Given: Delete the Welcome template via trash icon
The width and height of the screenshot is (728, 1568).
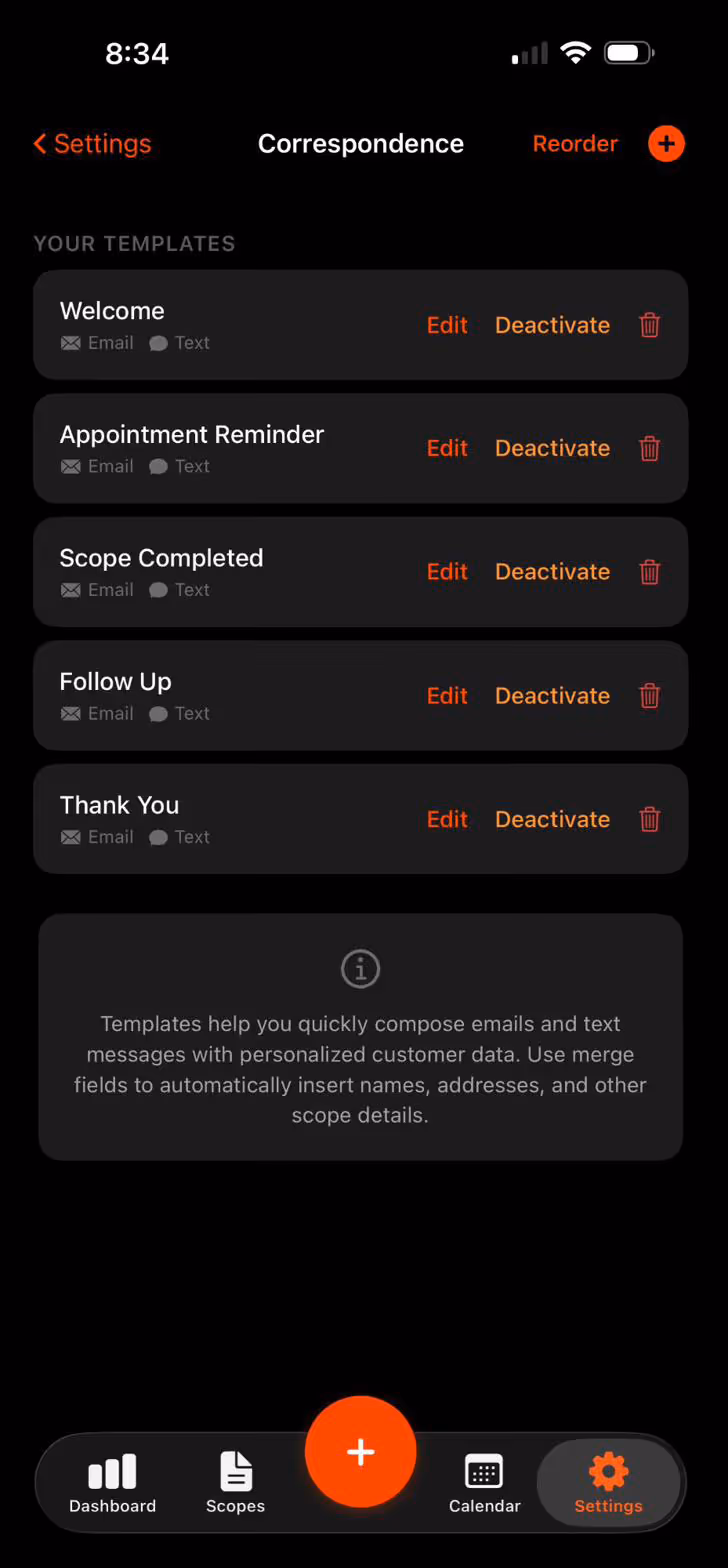Looking at the screenshot, I should click(649, 325).
